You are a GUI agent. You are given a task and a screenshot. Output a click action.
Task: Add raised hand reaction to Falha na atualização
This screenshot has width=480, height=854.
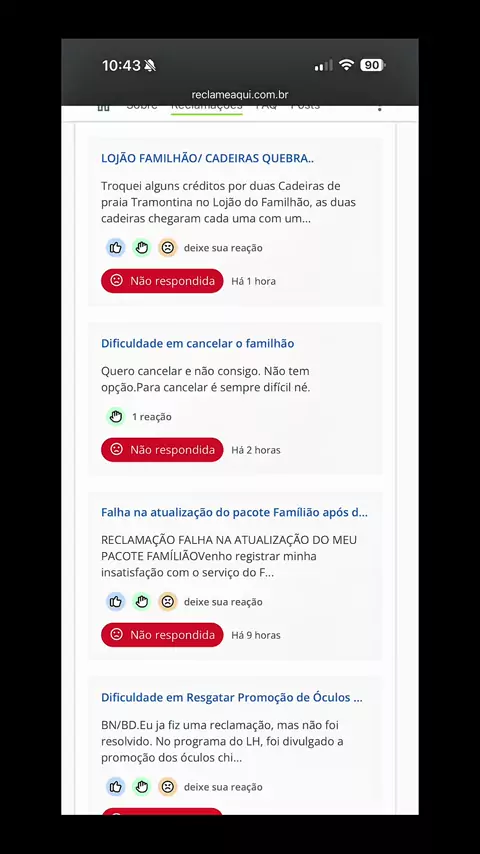[142, 602]
